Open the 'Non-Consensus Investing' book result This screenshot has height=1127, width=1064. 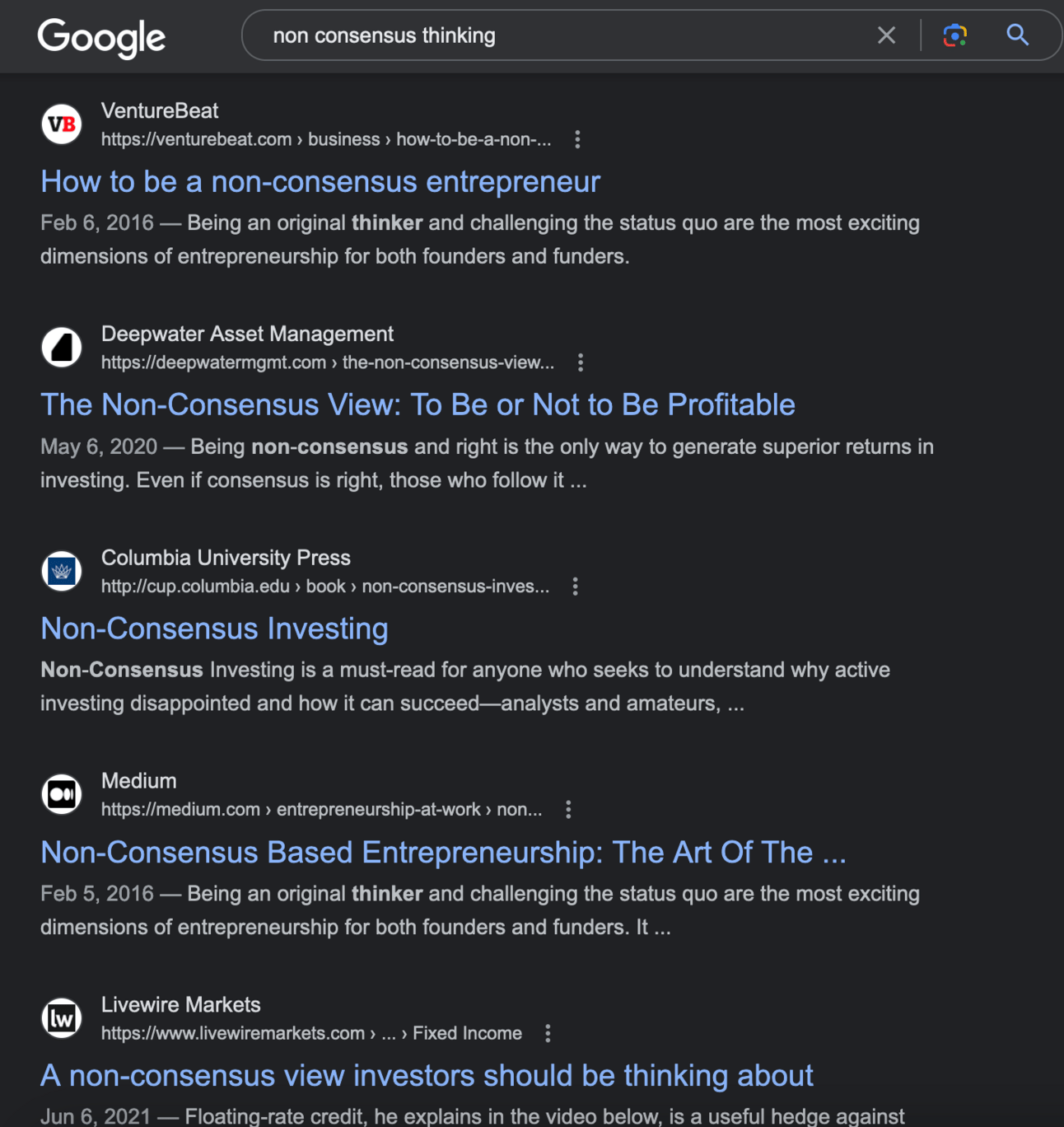point(214,629)
